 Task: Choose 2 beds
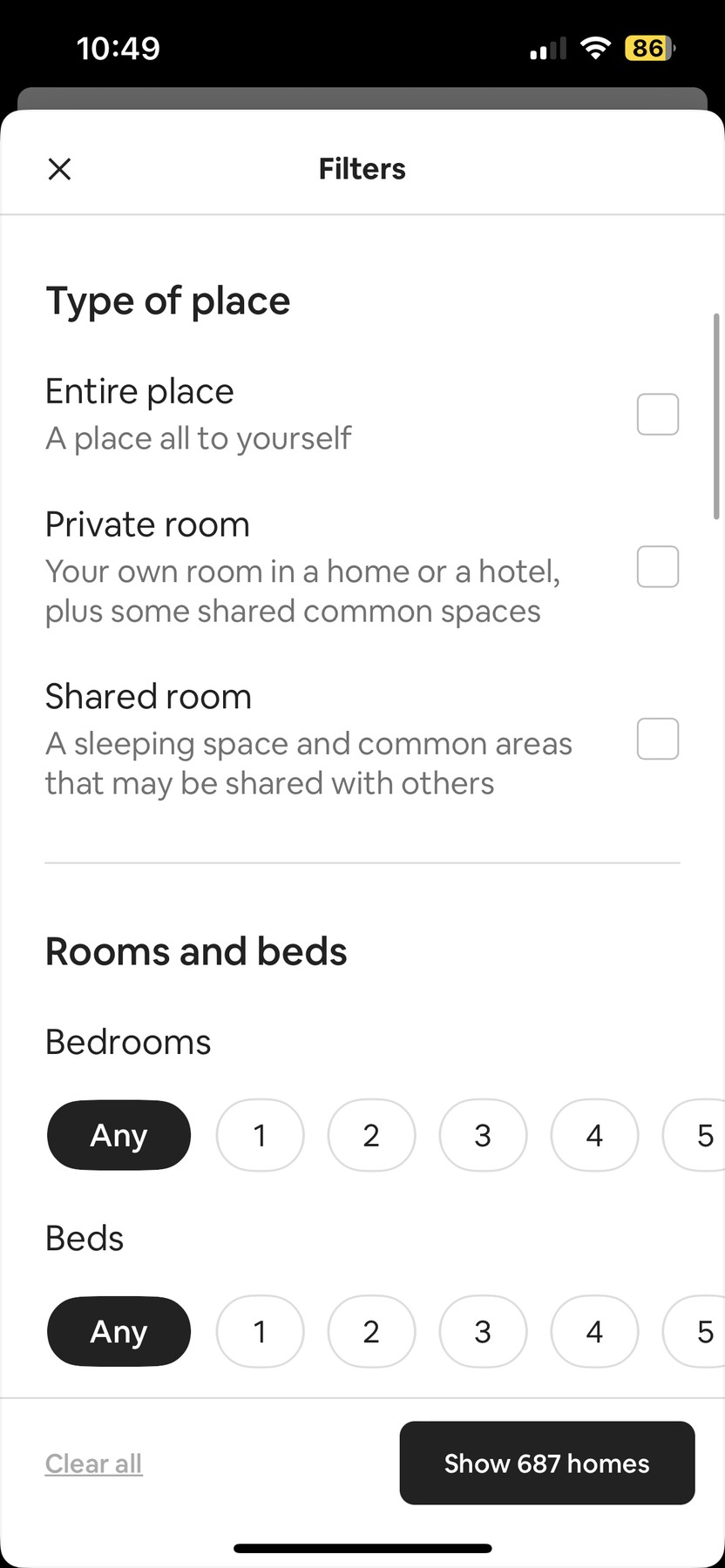(371, 1331)
